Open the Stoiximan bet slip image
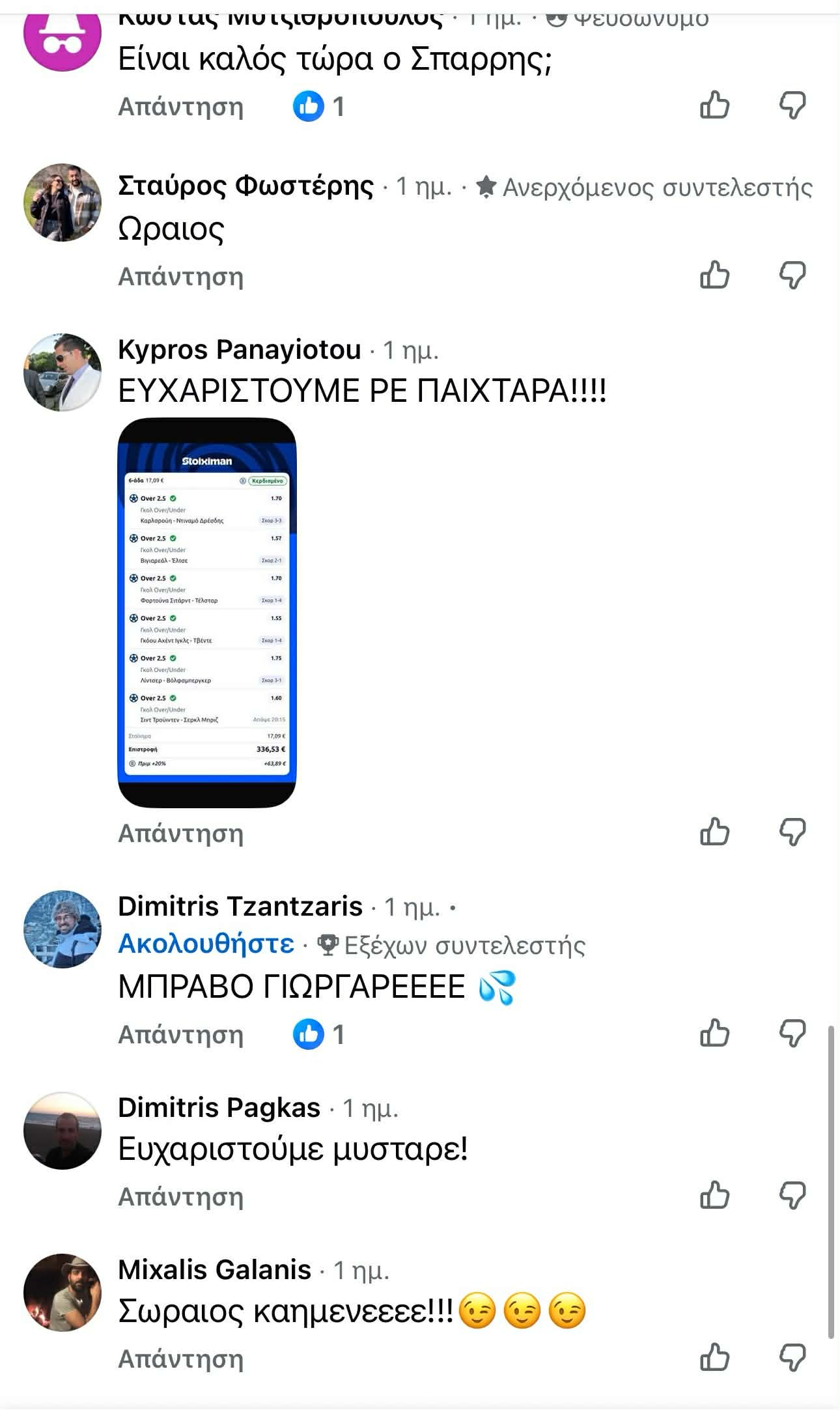Image resolution: width=840 pixels, height=1410 pixels. [206, 612]
